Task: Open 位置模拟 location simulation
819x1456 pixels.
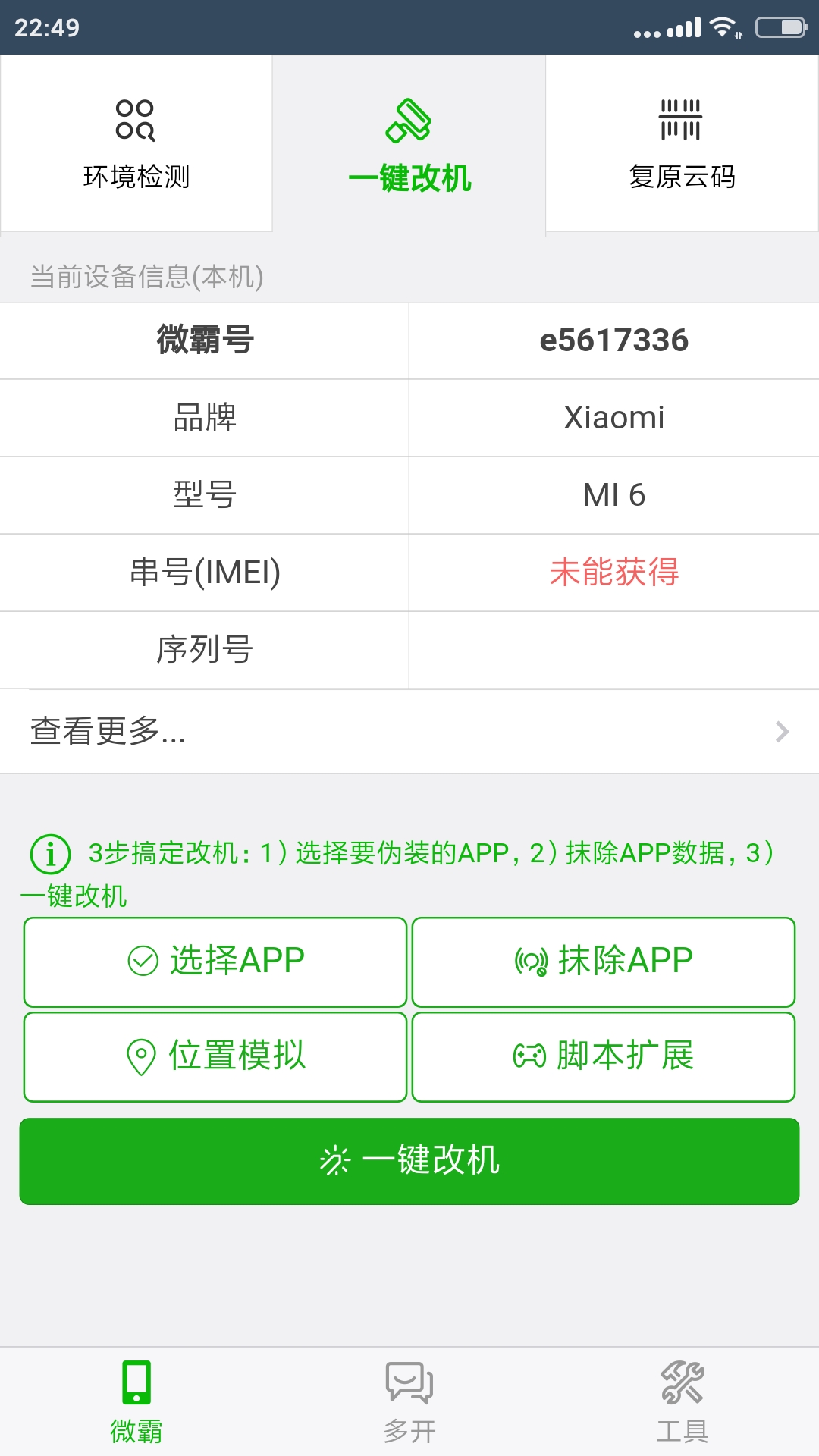Action: tap(215, 1056)
